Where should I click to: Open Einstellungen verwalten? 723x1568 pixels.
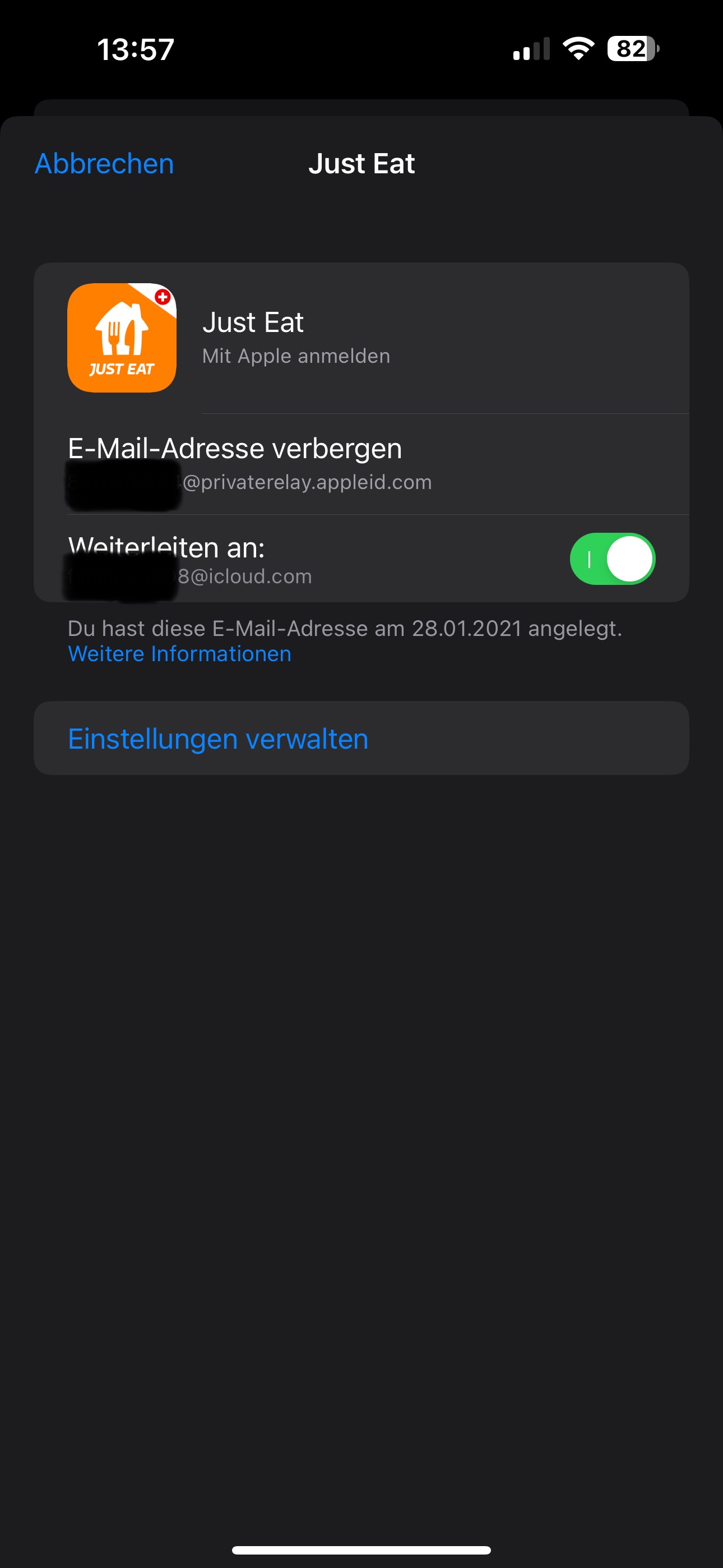point(218,739)
